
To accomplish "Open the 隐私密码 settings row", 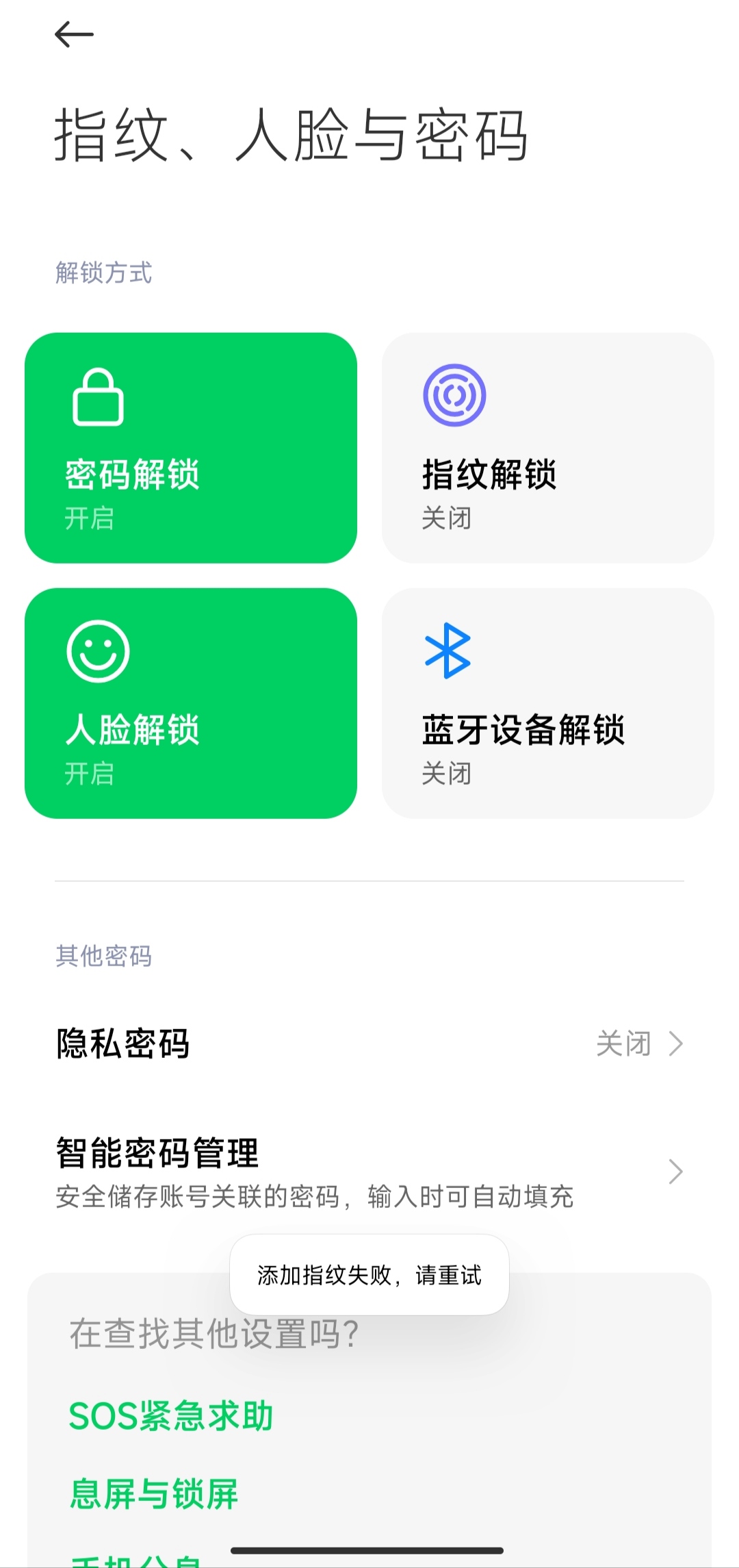I will pyautogui.click(x=369, y=1044).
